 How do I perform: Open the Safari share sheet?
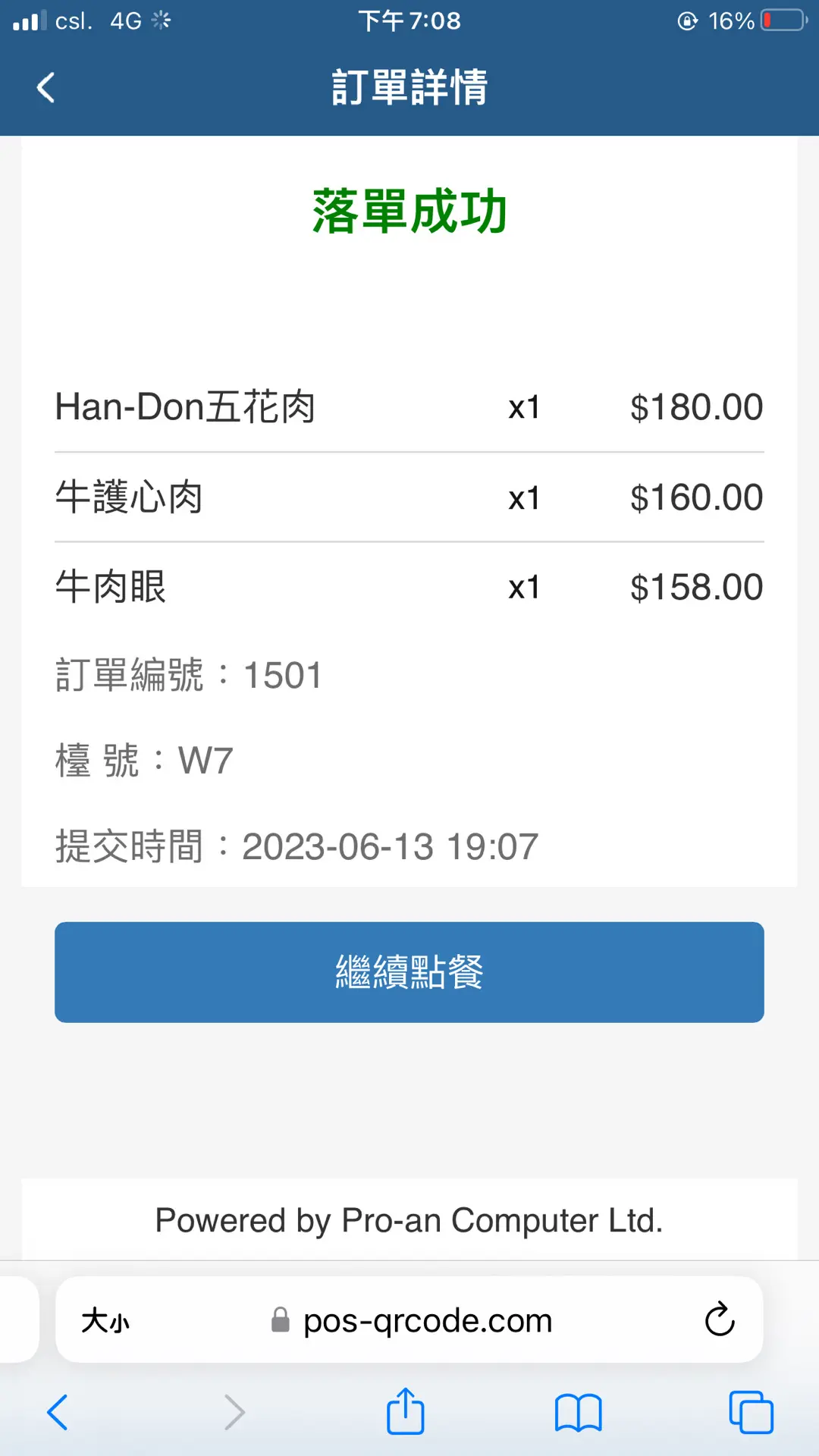pos(405,1411)
